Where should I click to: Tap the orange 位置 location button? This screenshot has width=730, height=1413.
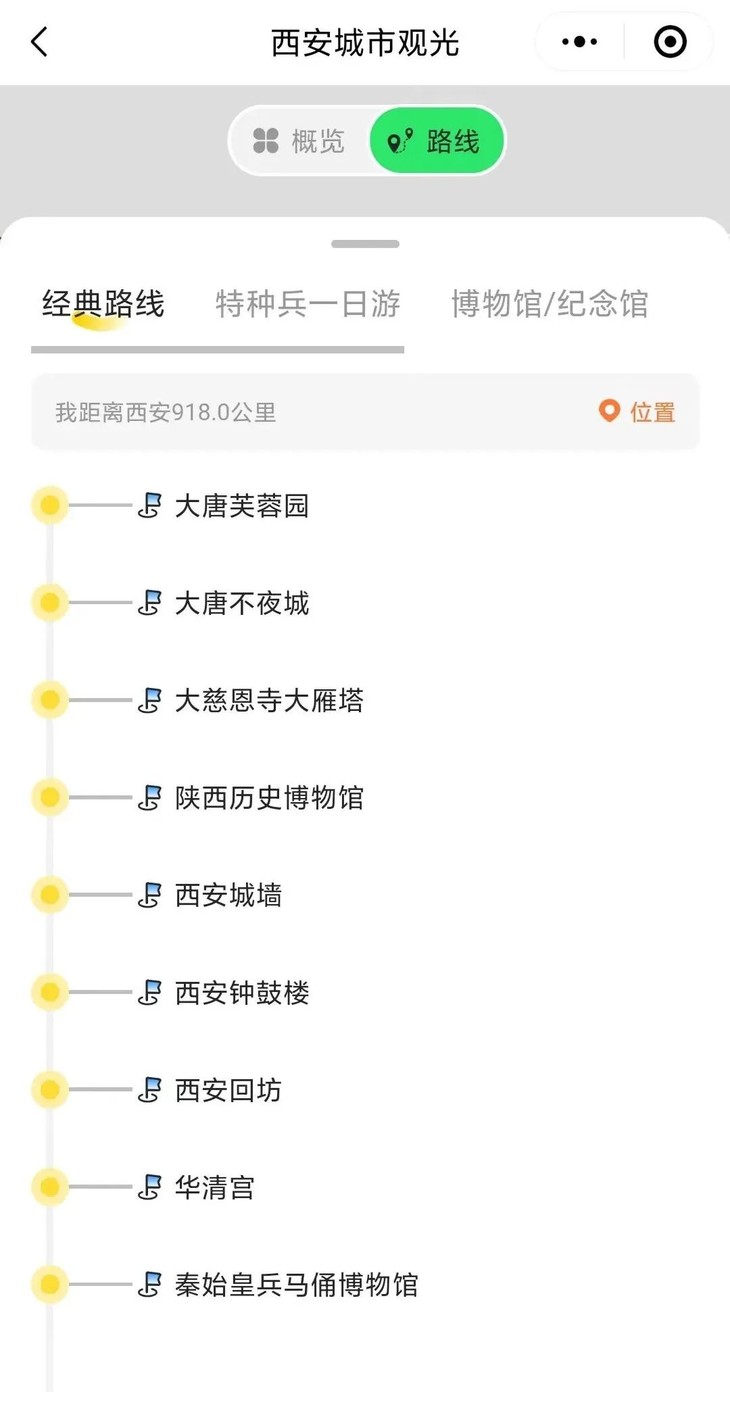click(x=637, y=411)
